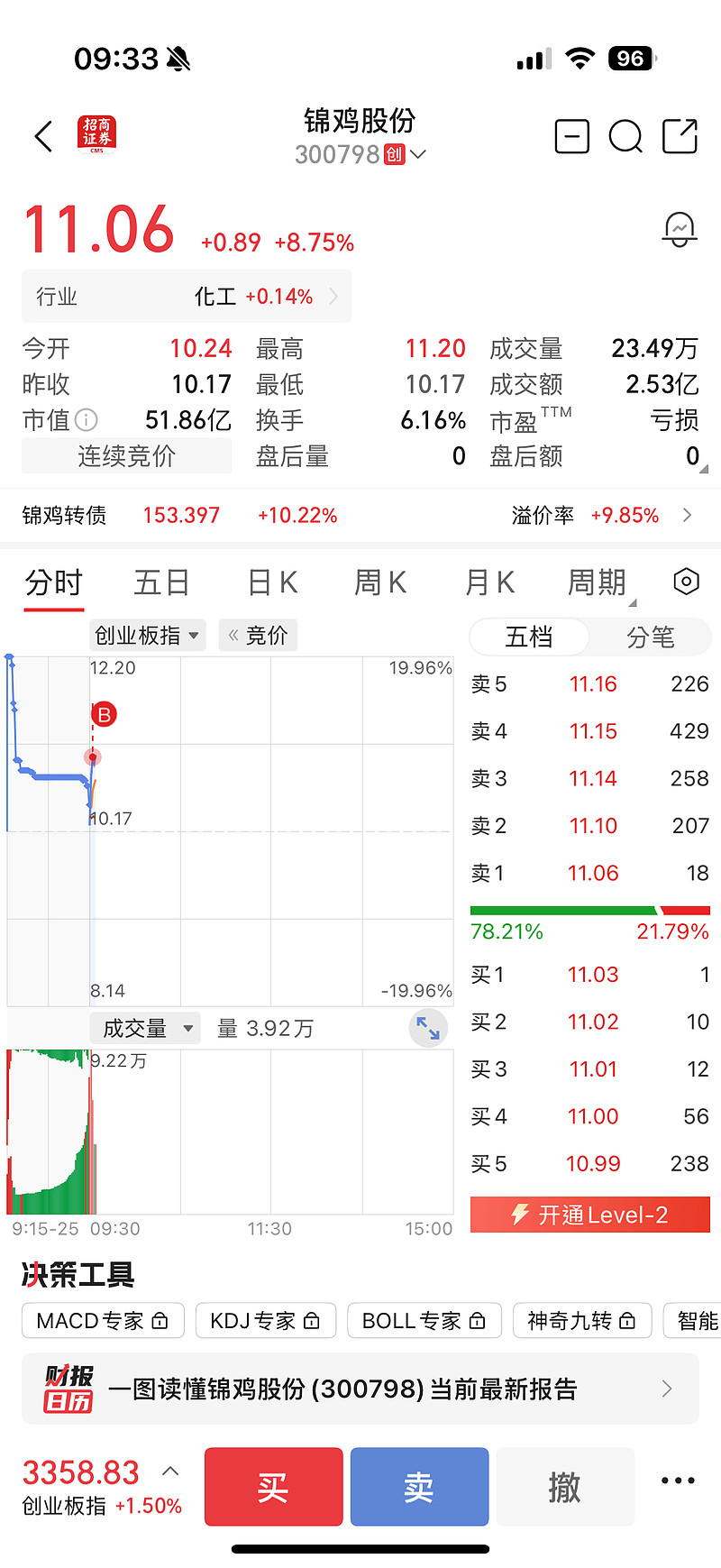Tap the minus box icon in header
The image size is (721, 1568).
[571, 137]
